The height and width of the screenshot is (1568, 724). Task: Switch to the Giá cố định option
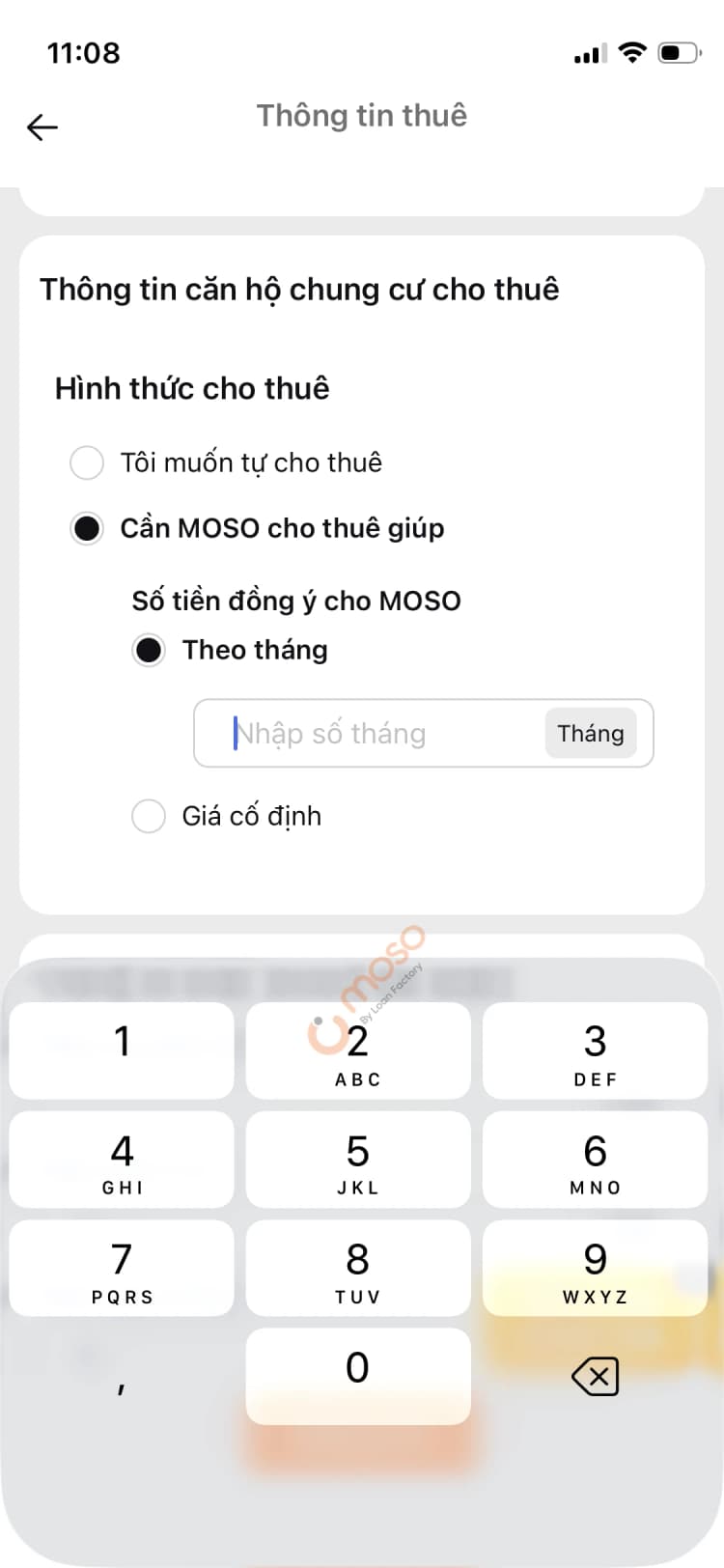(149, 816)
